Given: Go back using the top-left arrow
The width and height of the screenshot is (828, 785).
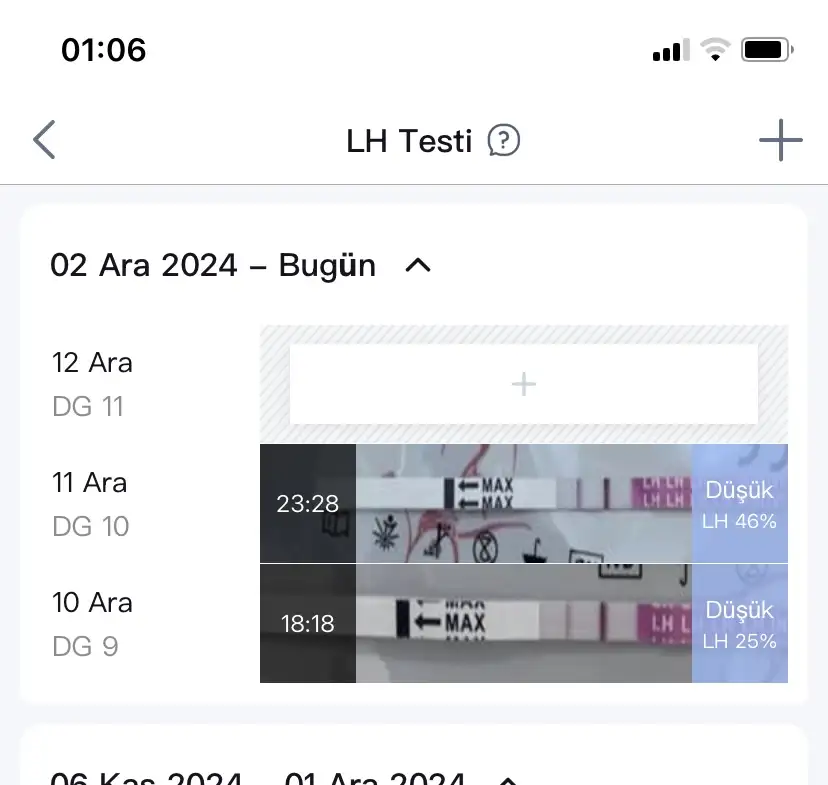Looking at the screenshot, I should (44, 141).
